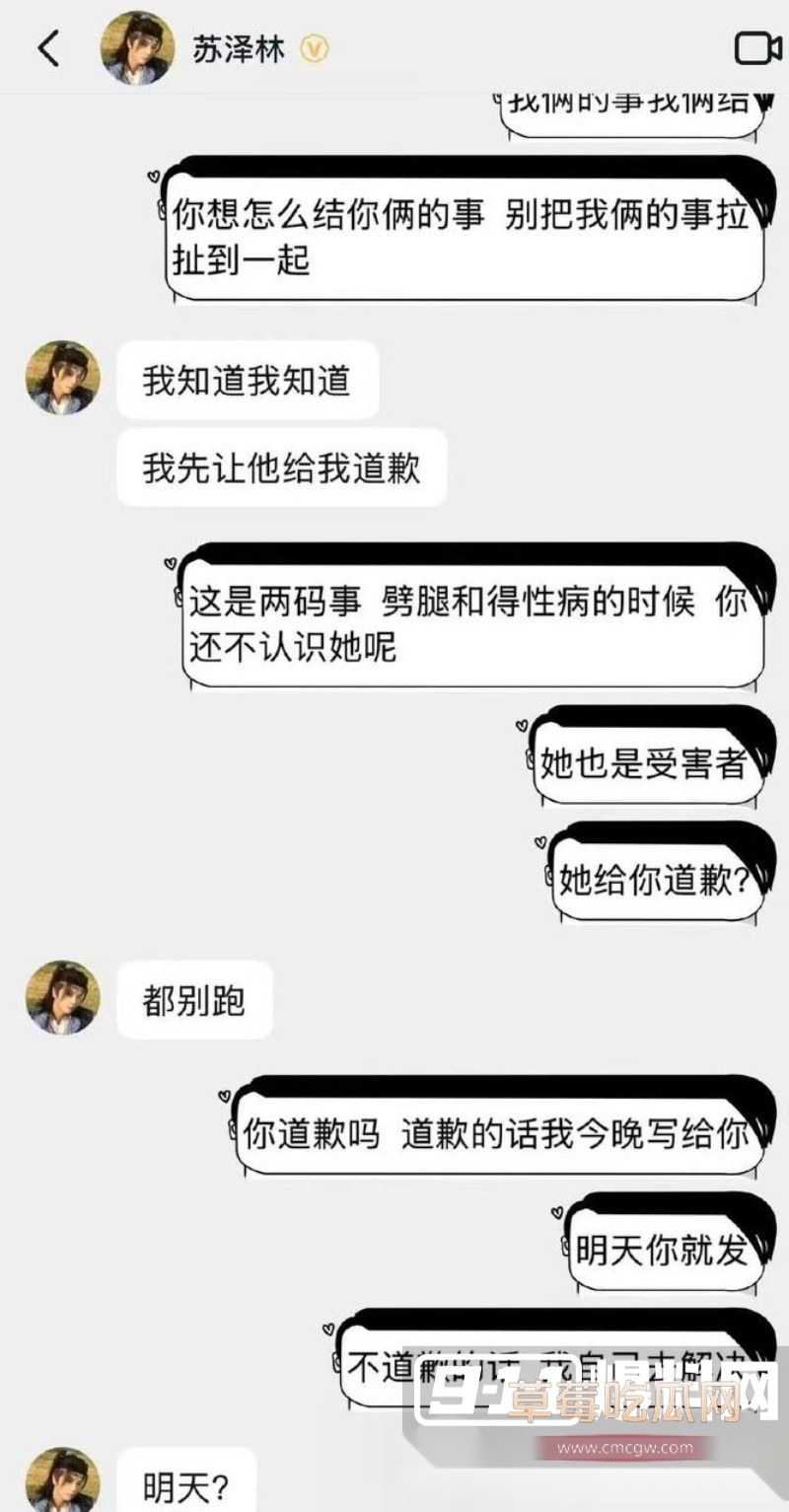Image resolution: width=789 pixels, height=1512 pixels.
Task: Start a video call with 苏泽林
Action: tap(756, 48)
